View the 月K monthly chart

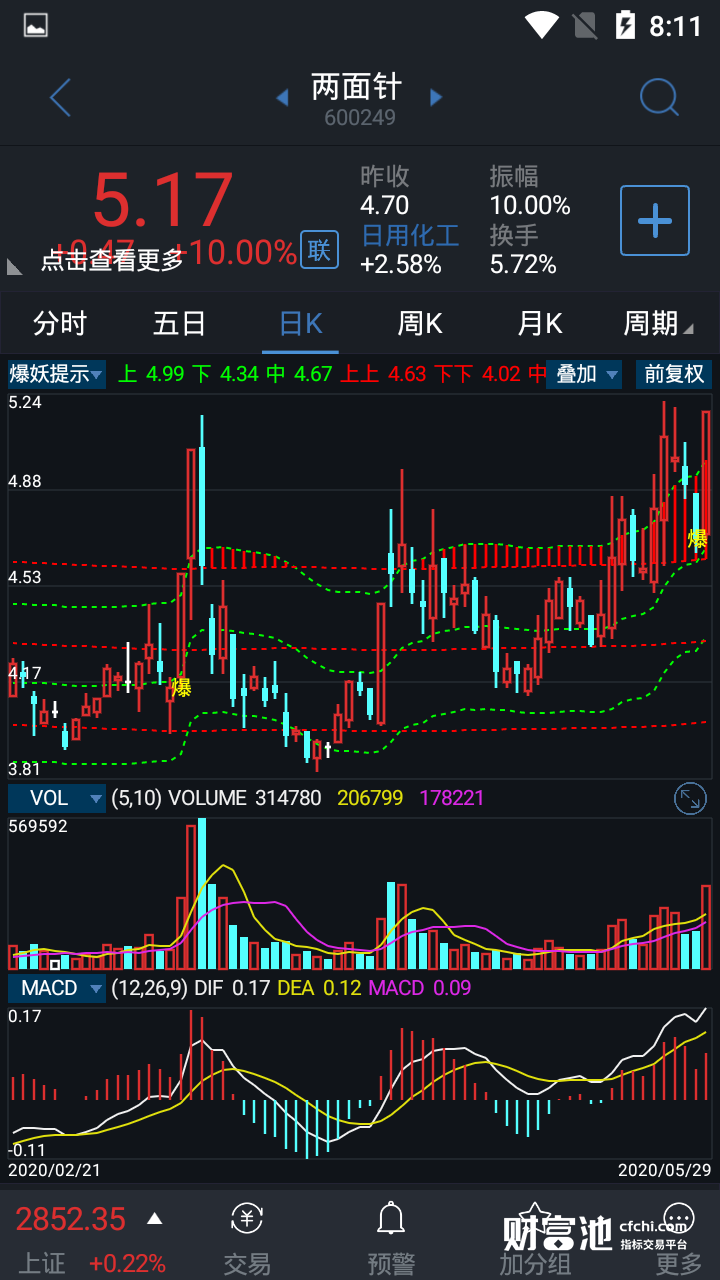point(540,324)
